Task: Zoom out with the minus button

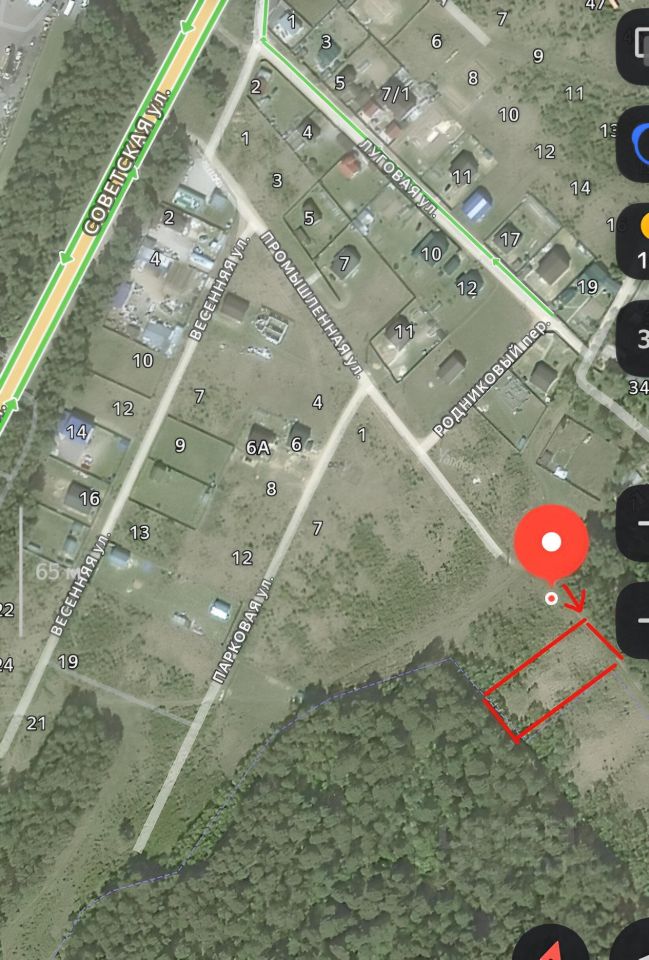Action: pyautogui.click(x=636, y=619)
